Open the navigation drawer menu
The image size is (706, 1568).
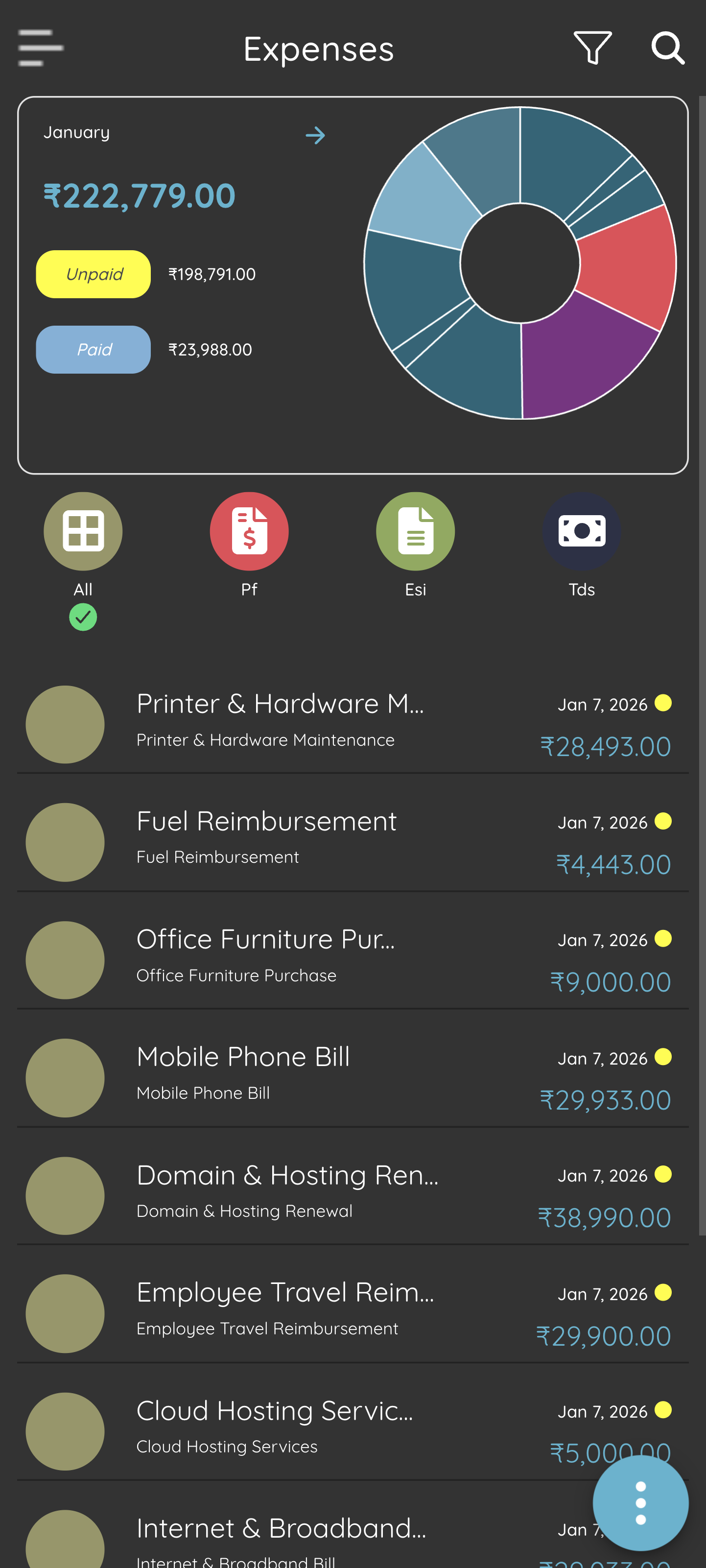(40, 48)
